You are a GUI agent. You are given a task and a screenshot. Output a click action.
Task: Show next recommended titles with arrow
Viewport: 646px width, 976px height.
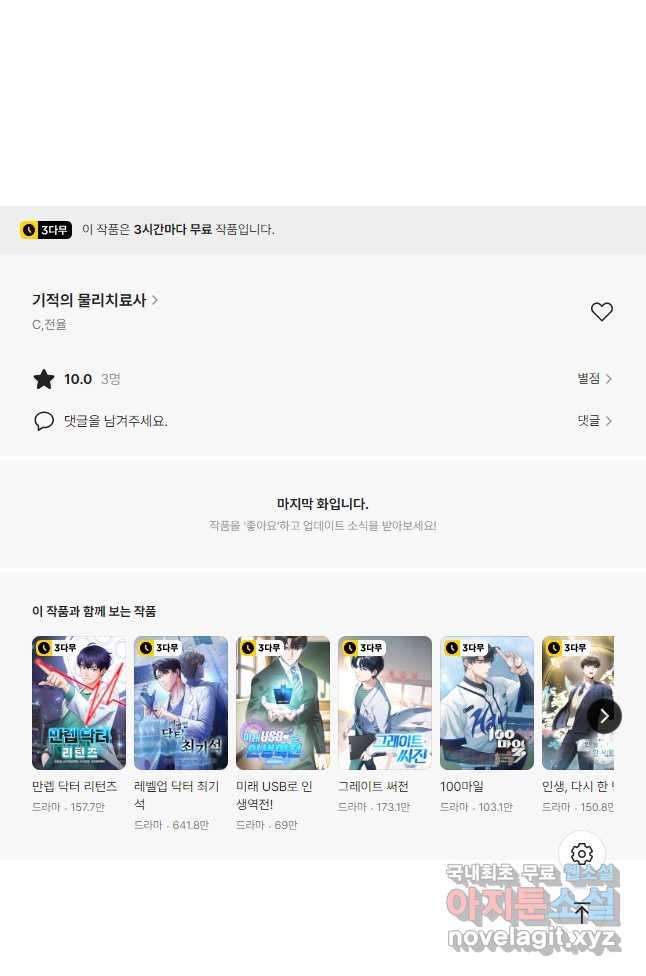click(603, 716)
